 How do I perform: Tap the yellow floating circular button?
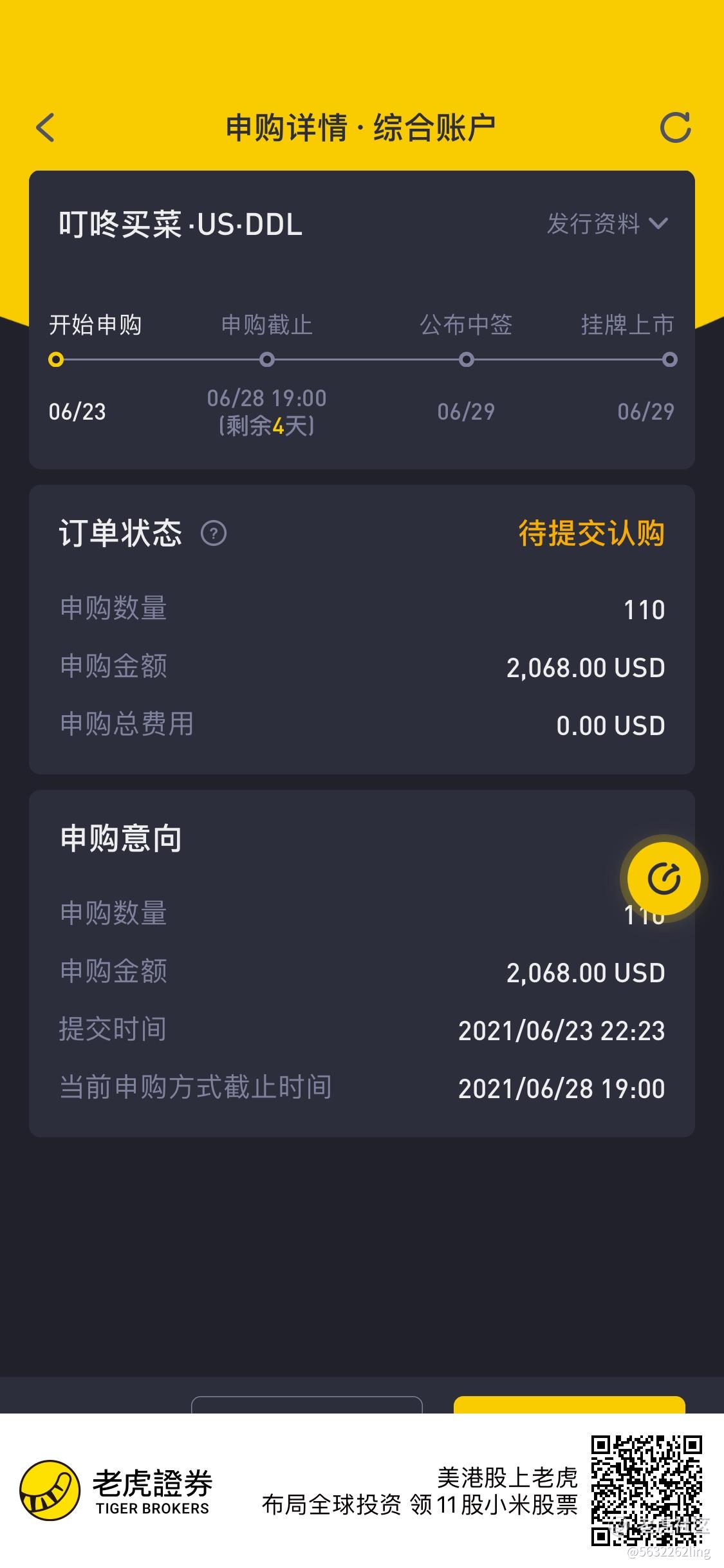pos(664,879)
